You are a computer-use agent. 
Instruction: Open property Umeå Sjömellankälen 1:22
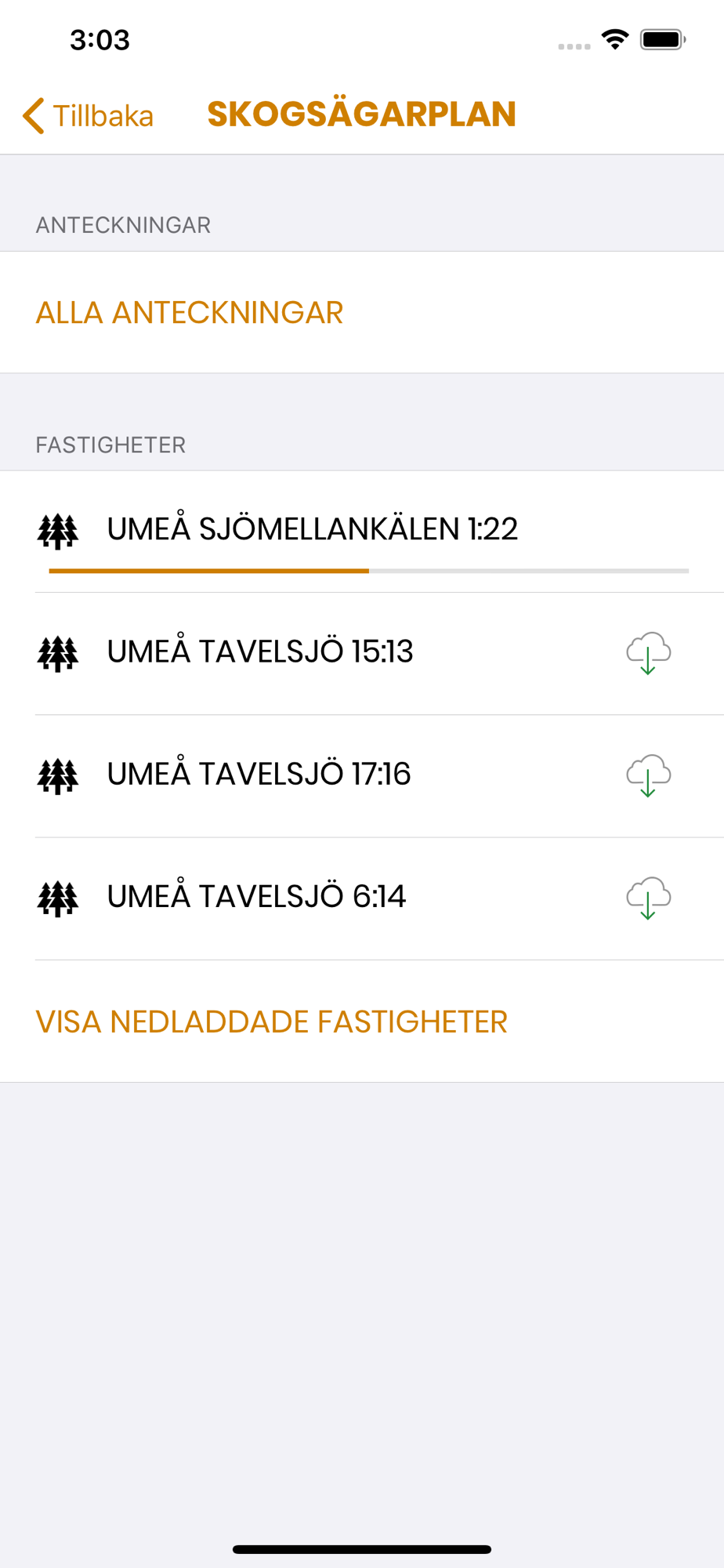pos(362,532)
